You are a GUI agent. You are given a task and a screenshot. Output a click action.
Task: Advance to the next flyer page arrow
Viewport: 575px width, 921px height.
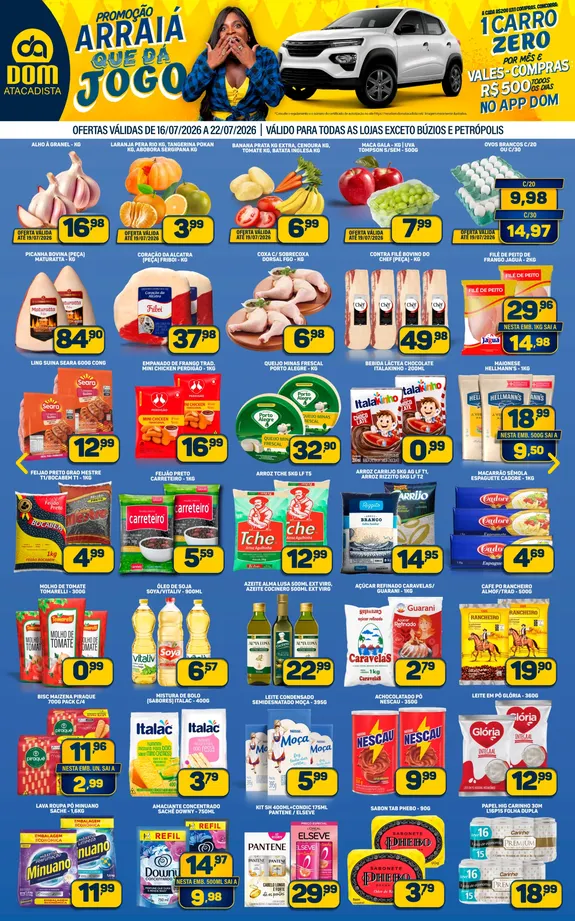coord(554,463)
